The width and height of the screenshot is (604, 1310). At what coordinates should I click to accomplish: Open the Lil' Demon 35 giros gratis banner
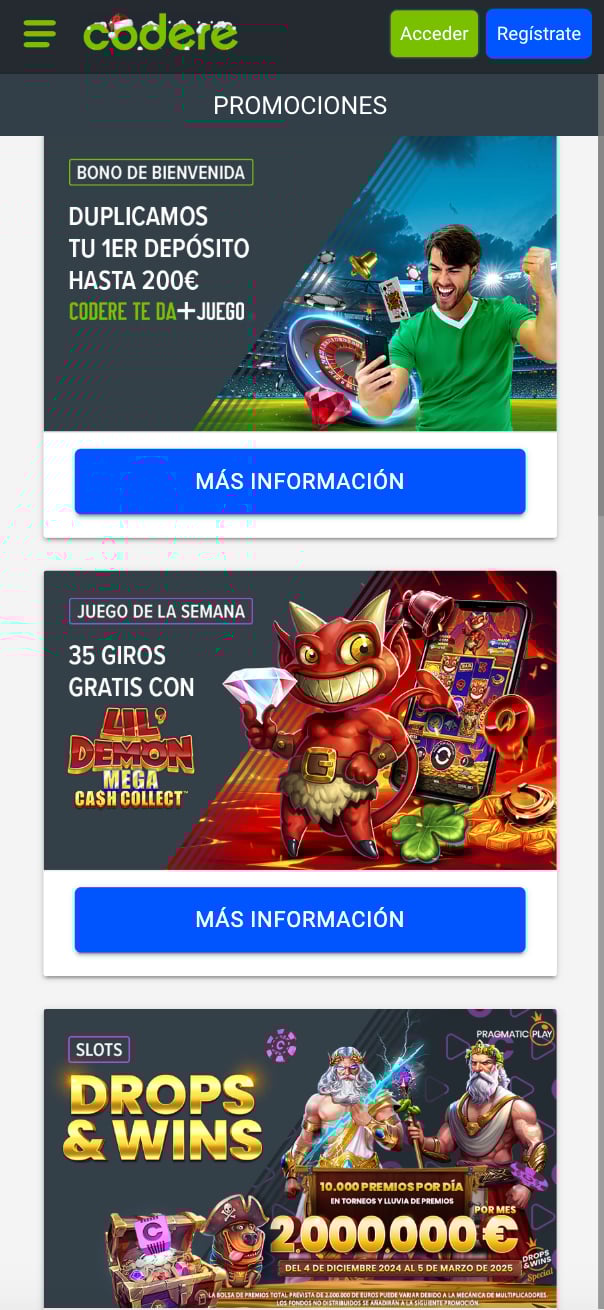300,720
